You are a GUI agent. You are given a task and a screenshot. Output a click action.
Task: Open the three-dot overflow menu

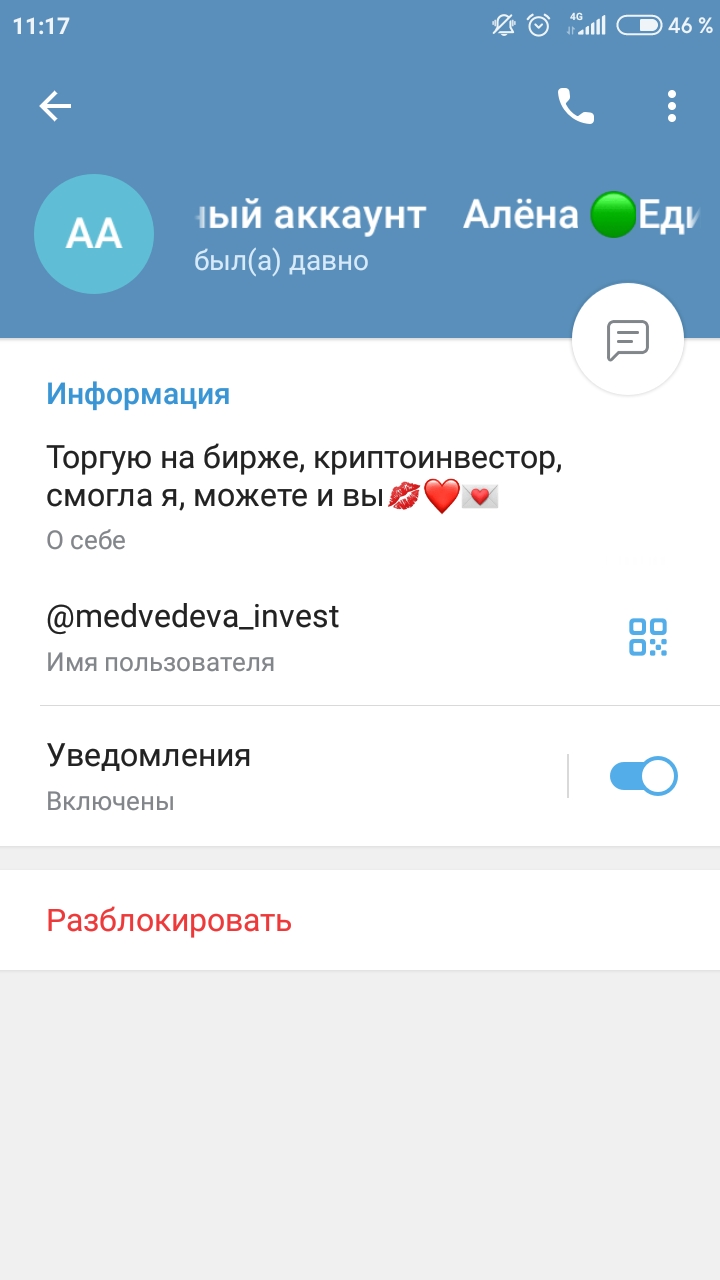(672, 106)
